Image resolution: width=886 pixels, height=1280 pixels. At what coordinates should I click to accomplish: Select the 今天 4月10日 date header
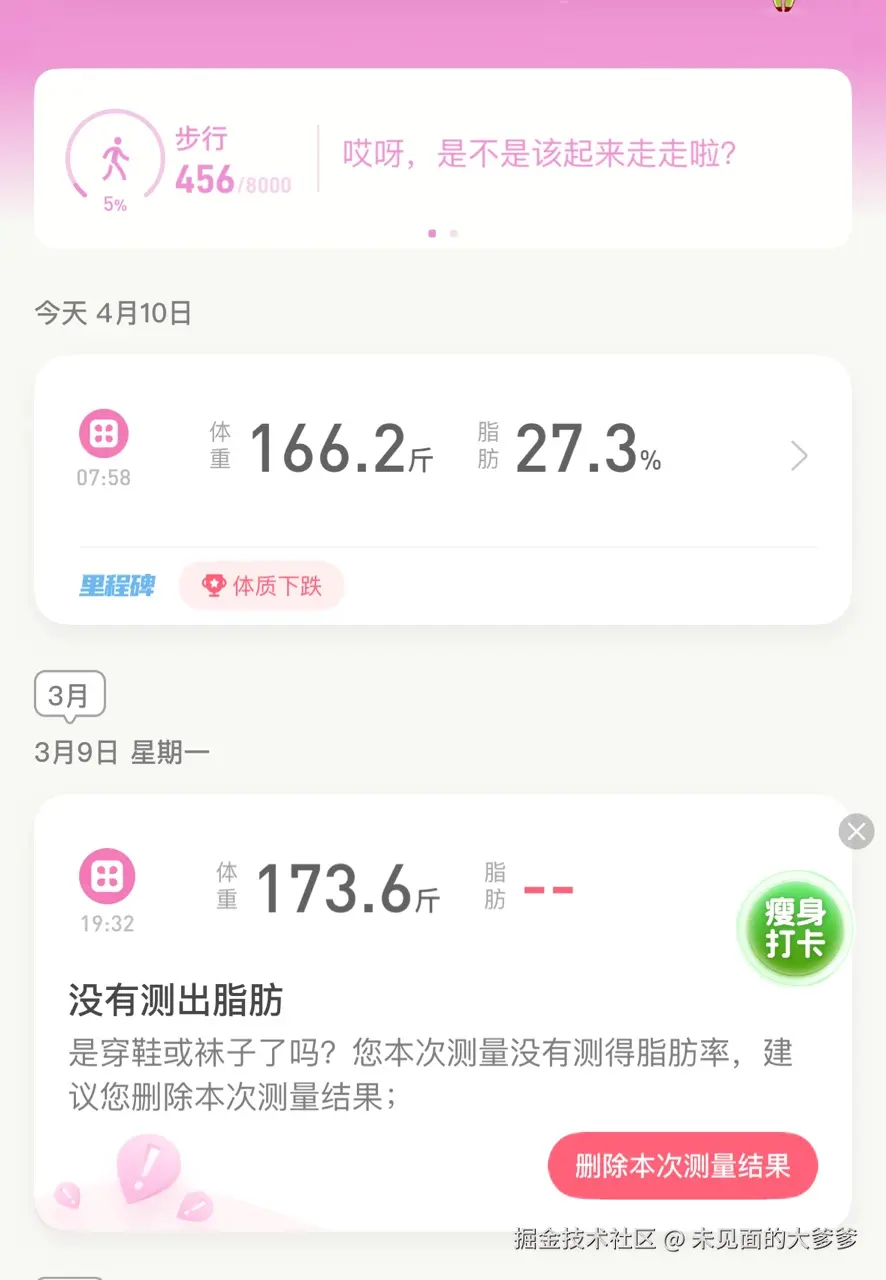[x=112, y=313]
